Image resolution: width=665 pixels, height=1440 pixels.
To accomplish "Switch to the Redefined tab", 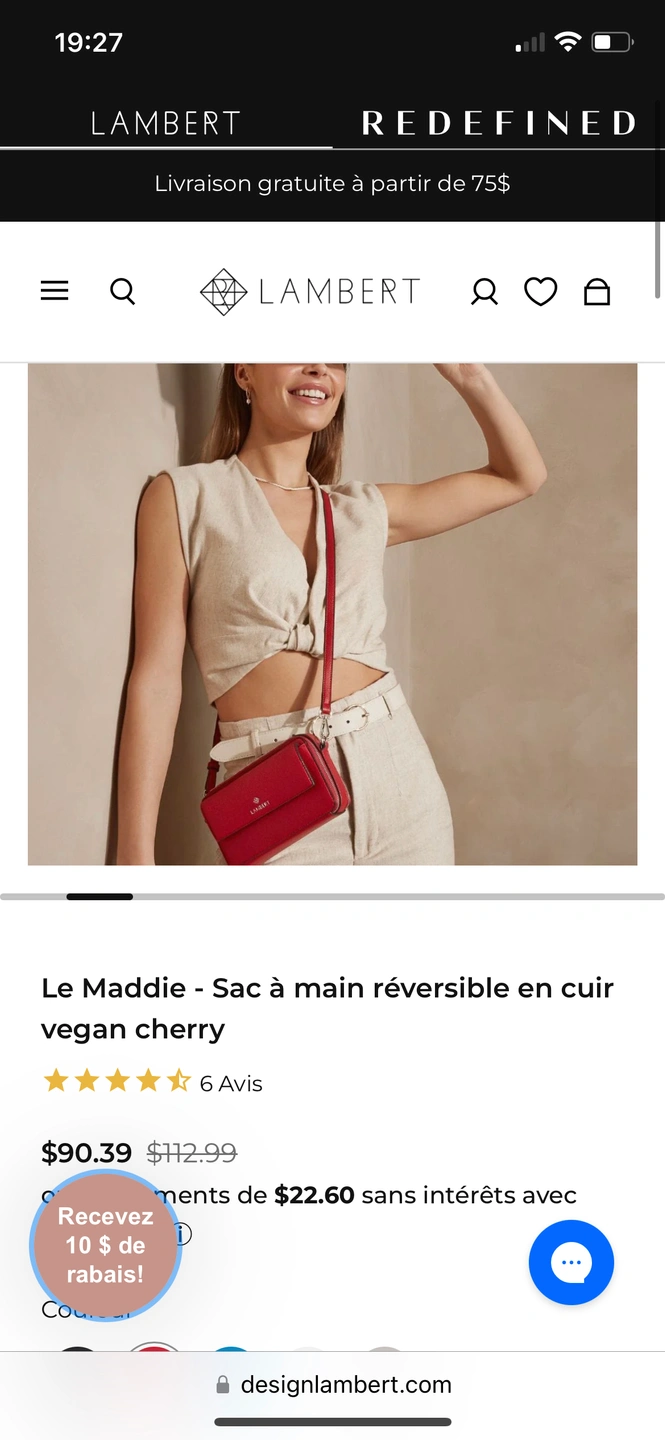I will coord(498,123).
